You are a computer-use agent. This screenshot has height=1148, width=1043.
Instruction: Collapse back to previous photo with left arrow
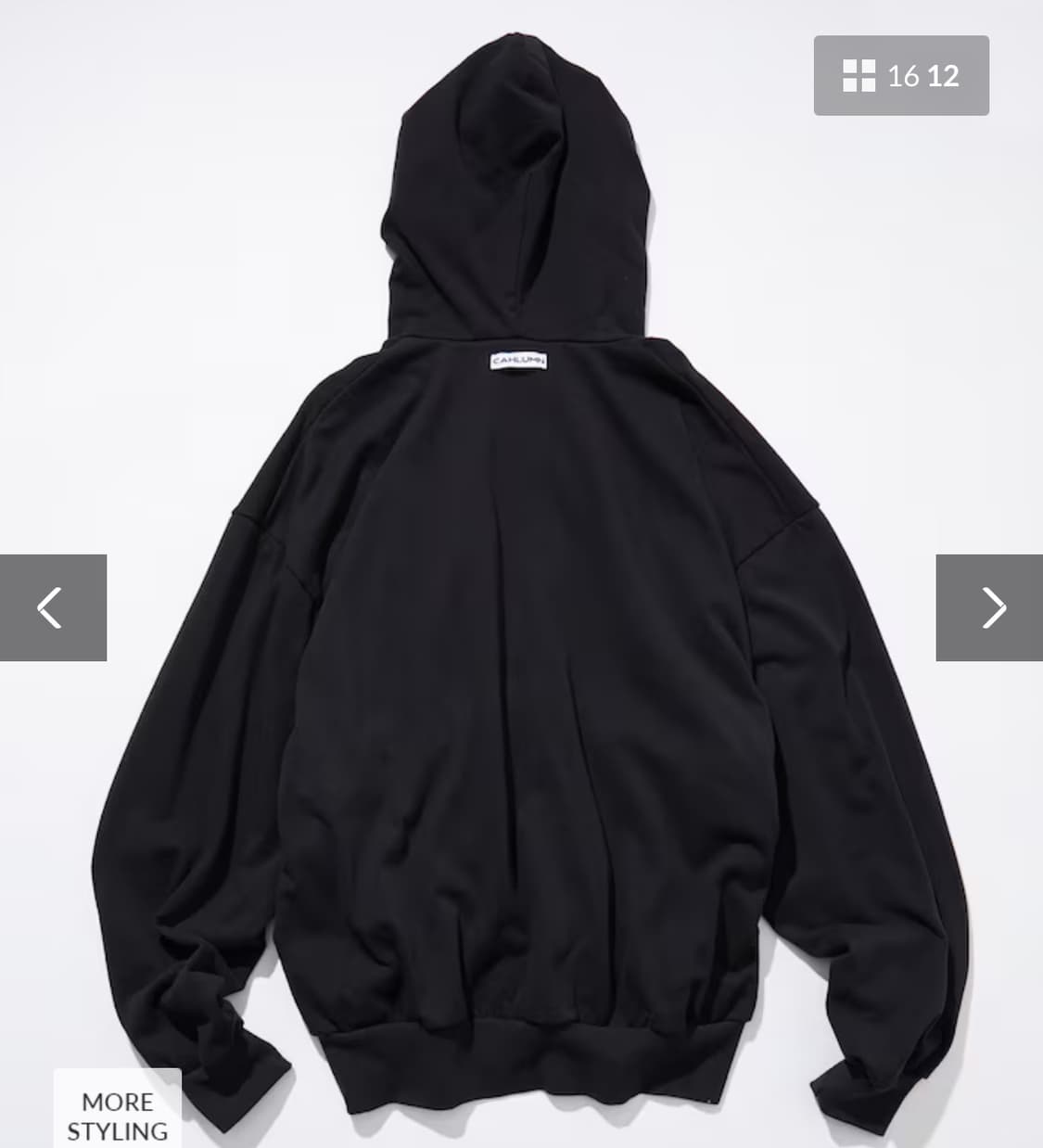coord(51,607)
